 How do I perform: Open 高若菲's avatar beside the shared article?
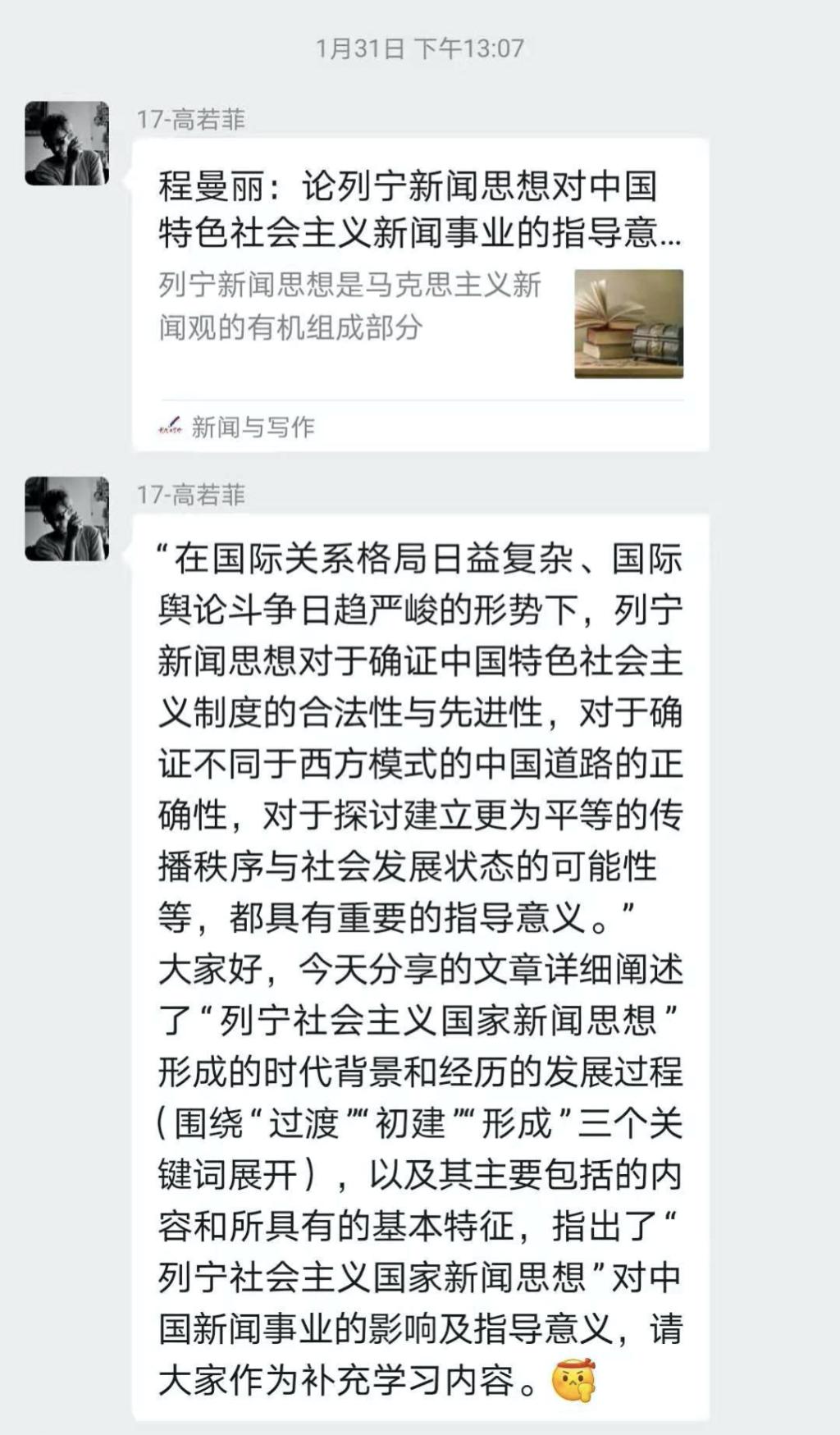point(66,144)
